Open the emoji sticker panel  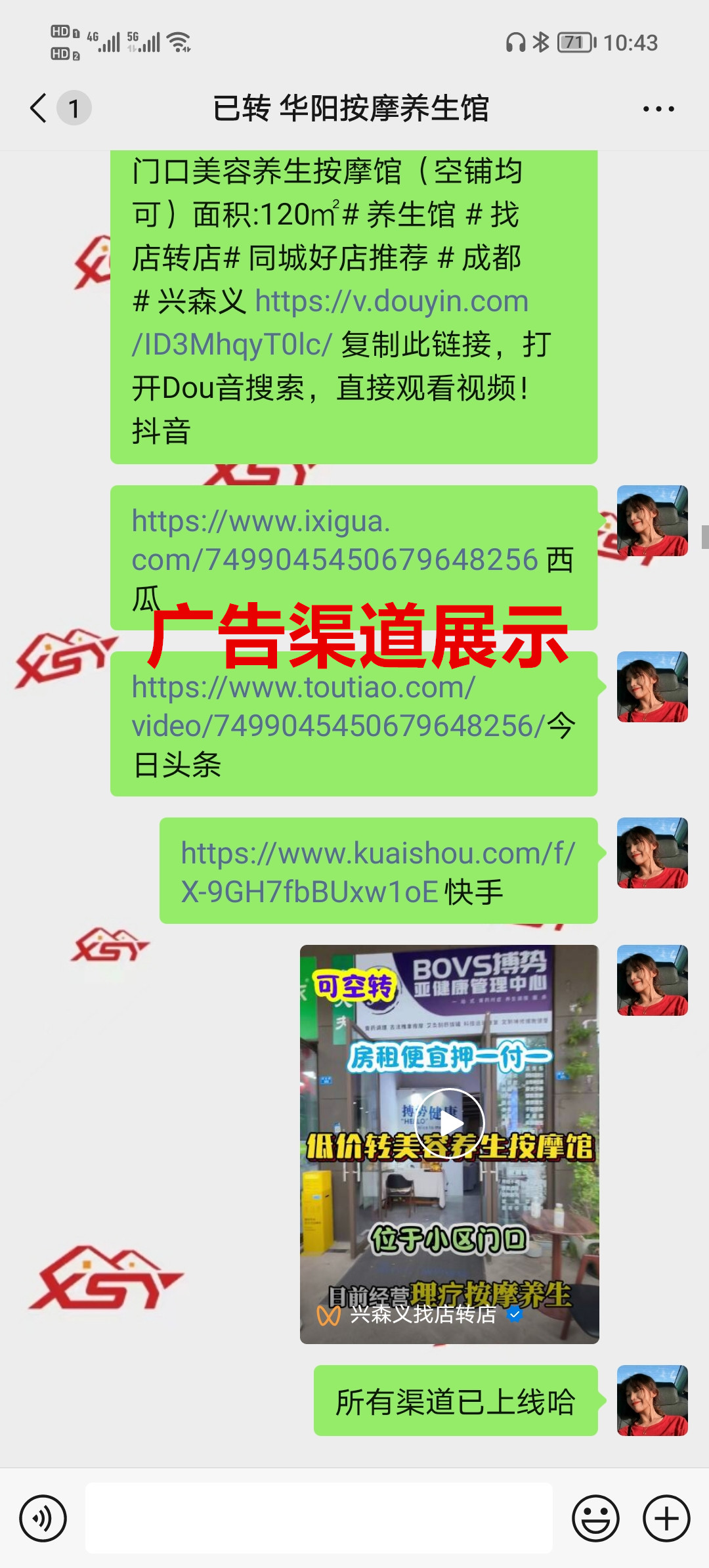(595, 1518)
